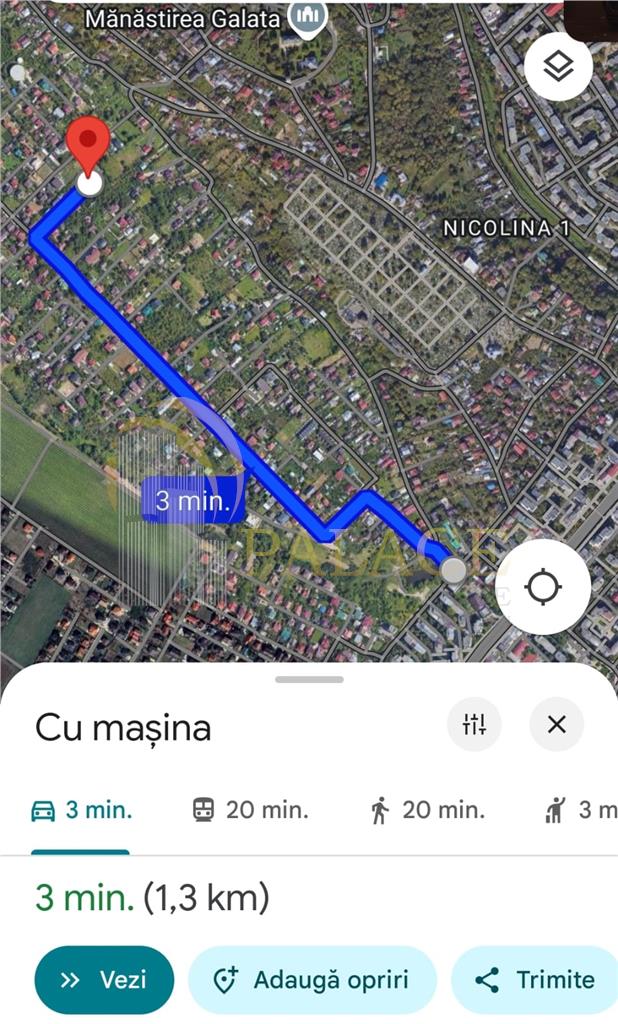This screenshot has height=1024, width=618.
Task: Share route with Trimite
Action: pyautogui.click(x=535, y=980)
